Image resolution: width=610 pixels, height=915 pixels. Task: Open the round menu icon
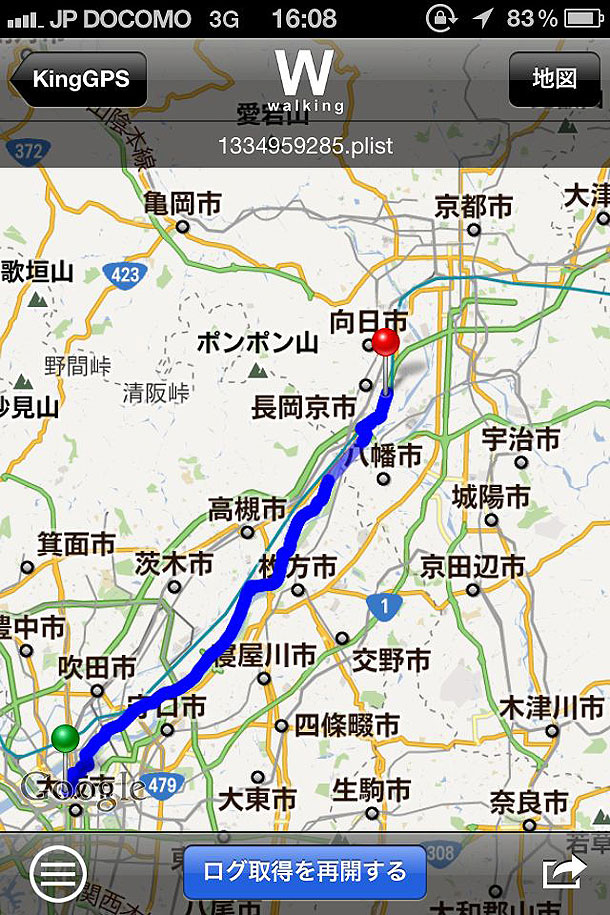click(57, 874)
